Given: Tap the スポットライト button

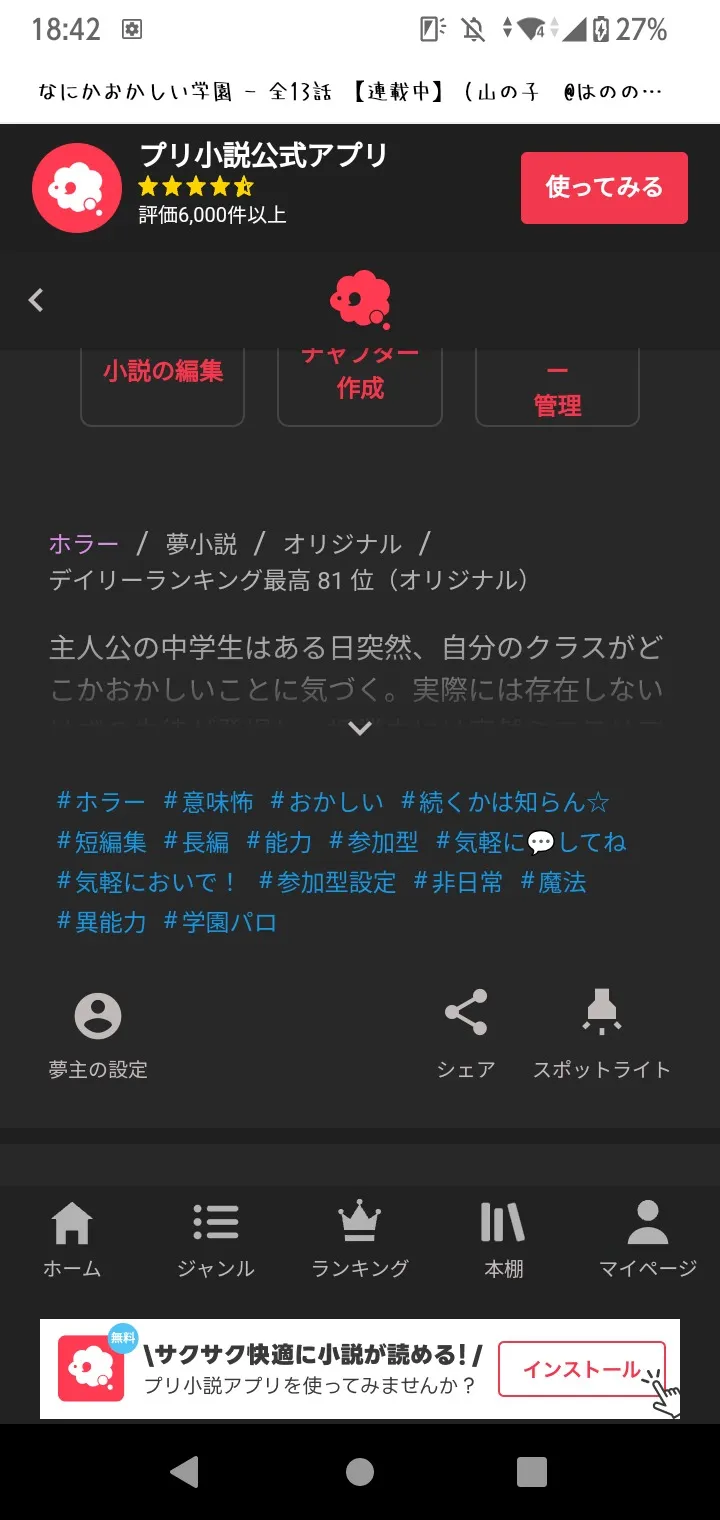Looking at the screenshot, I should [601, 1035].
